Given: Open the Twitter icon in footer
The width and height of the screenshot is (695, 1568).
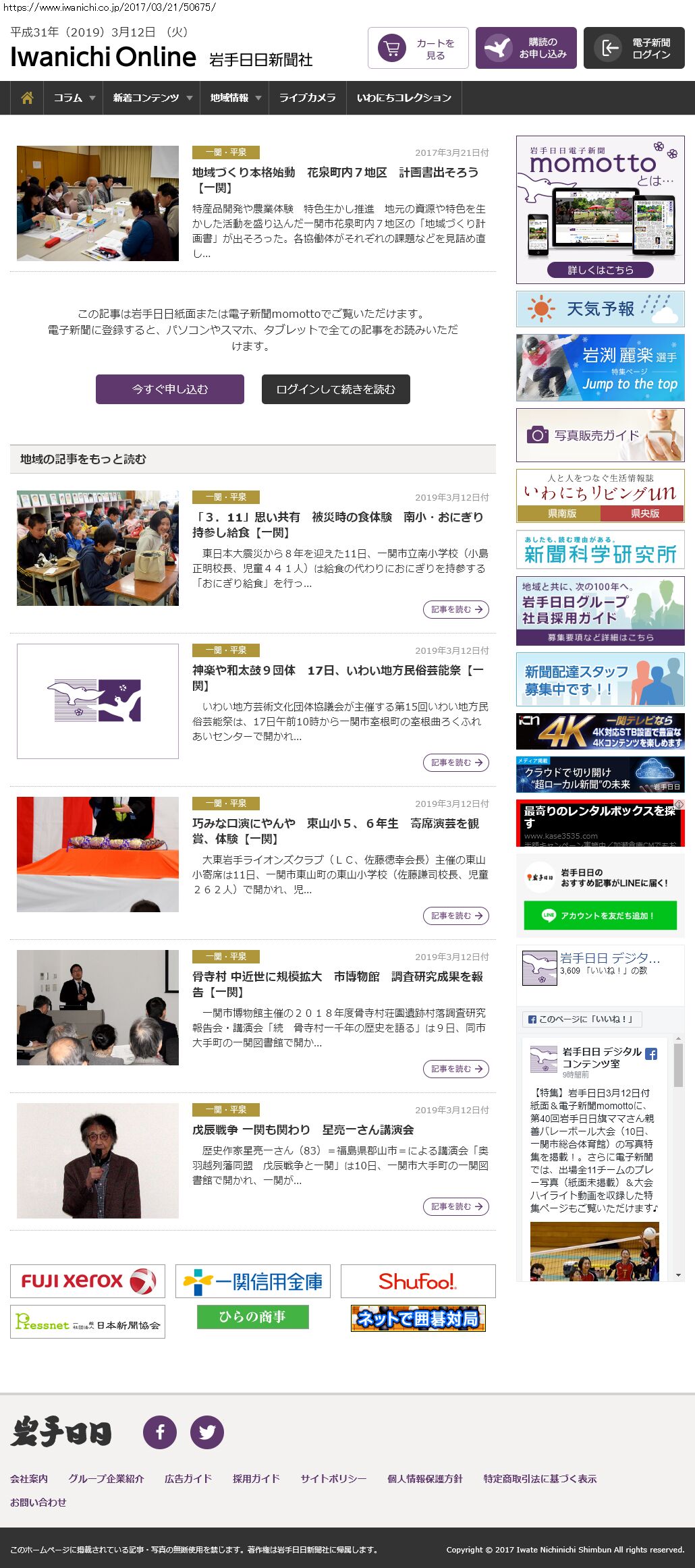Looking at the screenshot, I should click(x=207, y=1432).
